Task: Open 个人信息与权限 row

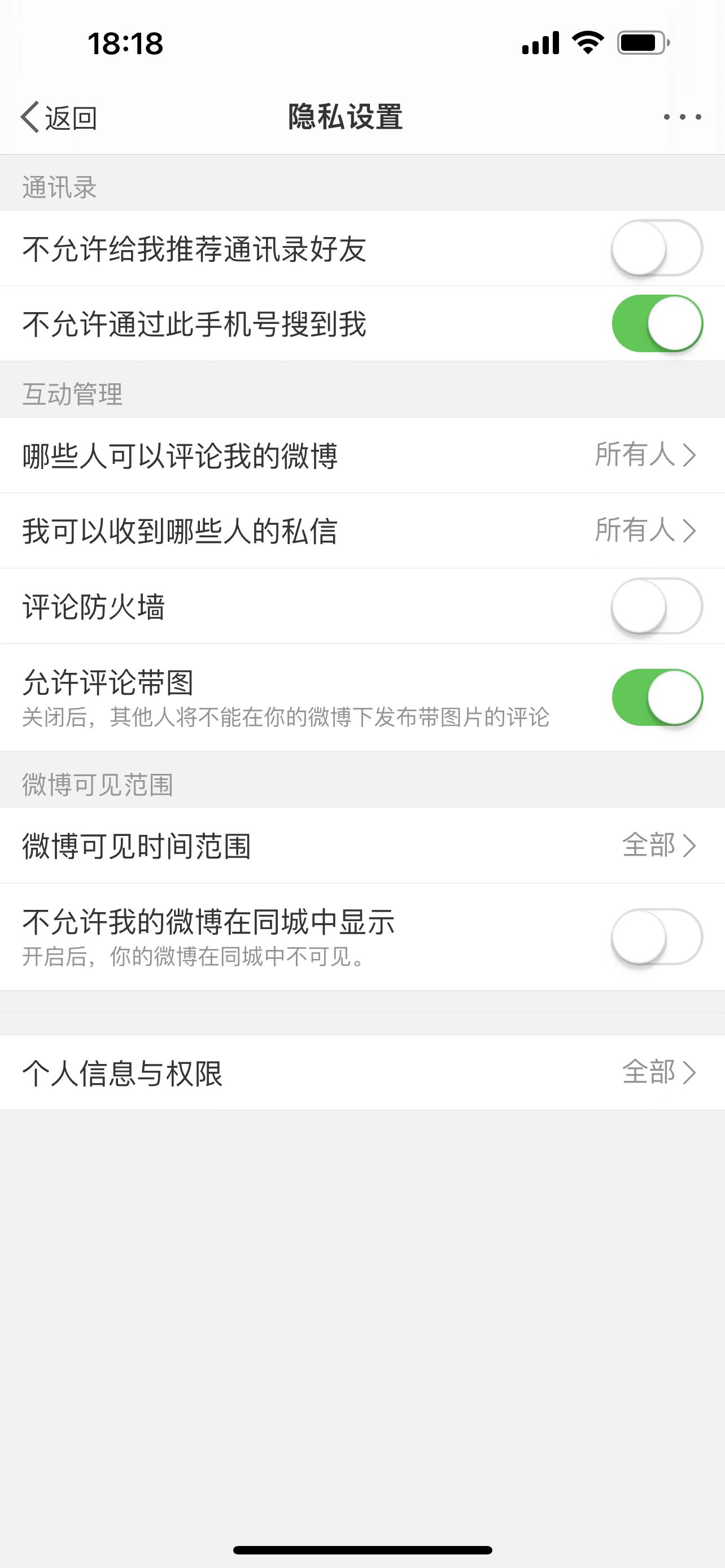Action: (x=362, y=1072)
